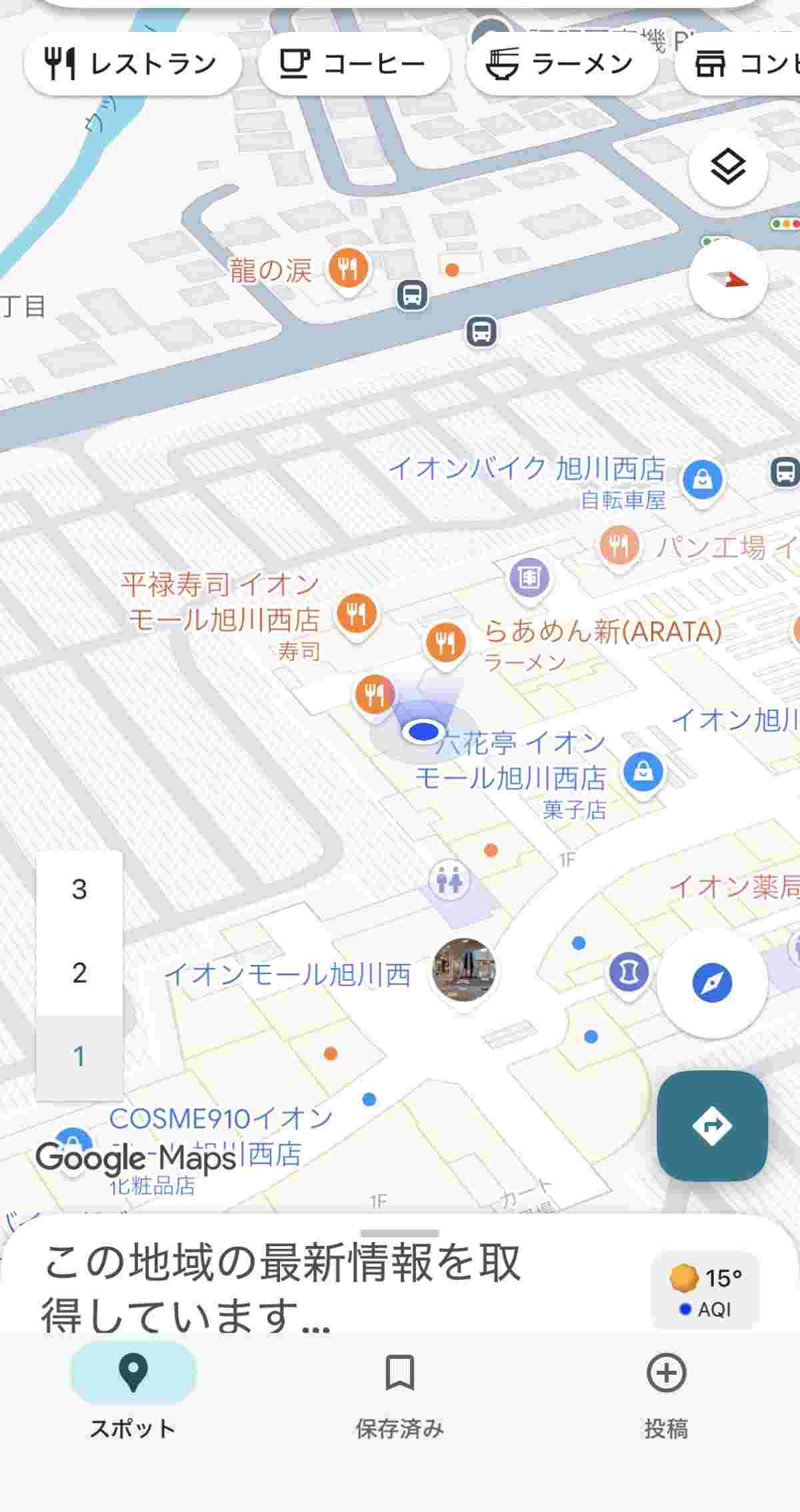Switch indoor map to floor 2
Screen dimensions: 800x1512
coord(79,973)
